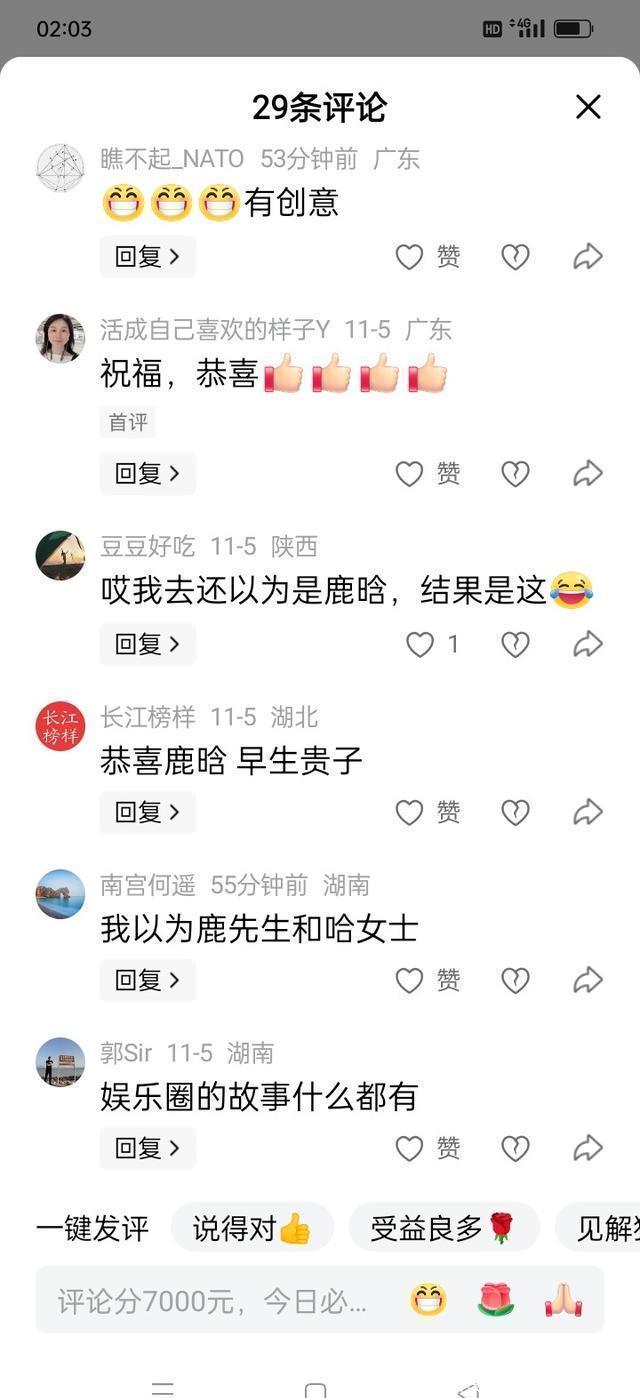Screen dimensions: 640x1398
Task: View 长江榜样's profile avatar
Action: [x=60, y=725]
